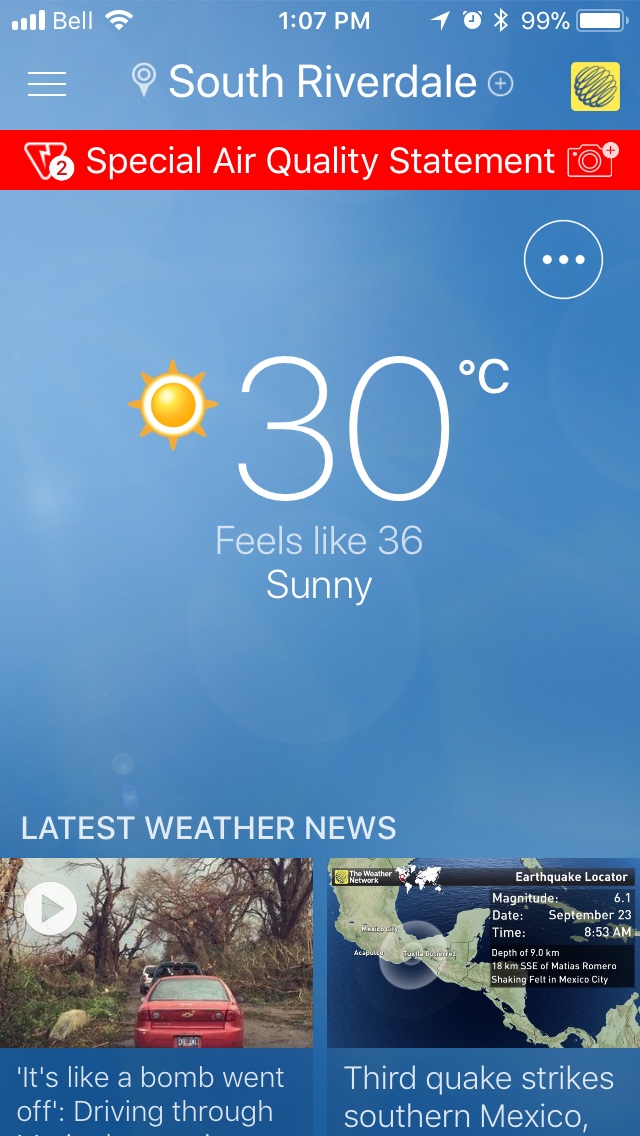
Task: Add a new location with plus icon
Action: click(x=501, y=84)
